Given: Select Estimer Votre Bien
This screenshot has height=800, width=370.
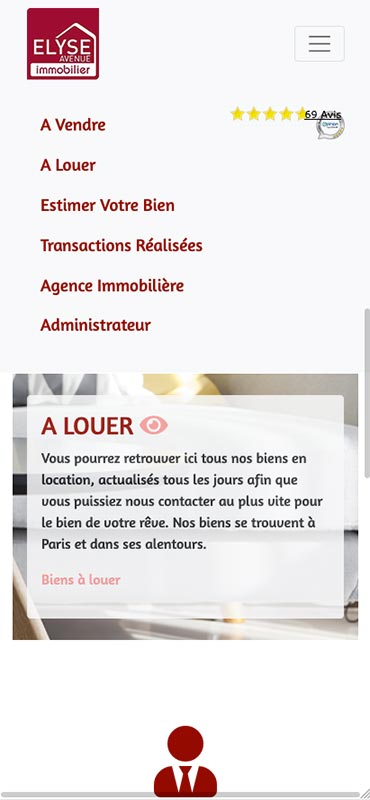Looking at the screenshot, I should click(x=108, y=205).
